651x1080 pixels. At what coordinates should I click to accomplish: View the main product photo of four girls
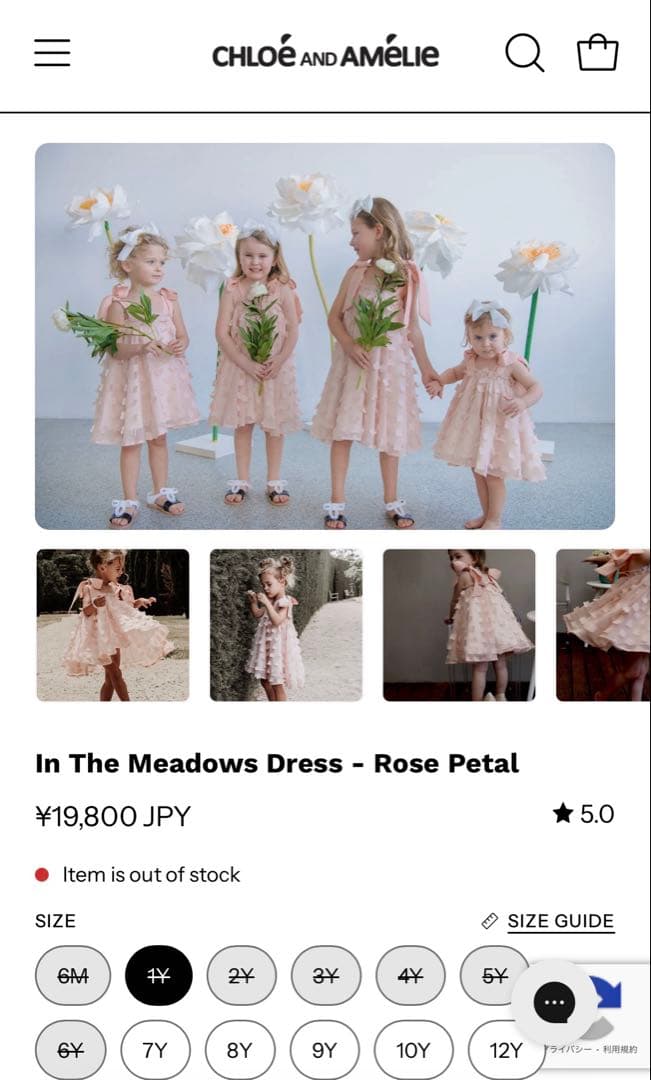pos(325,336)
